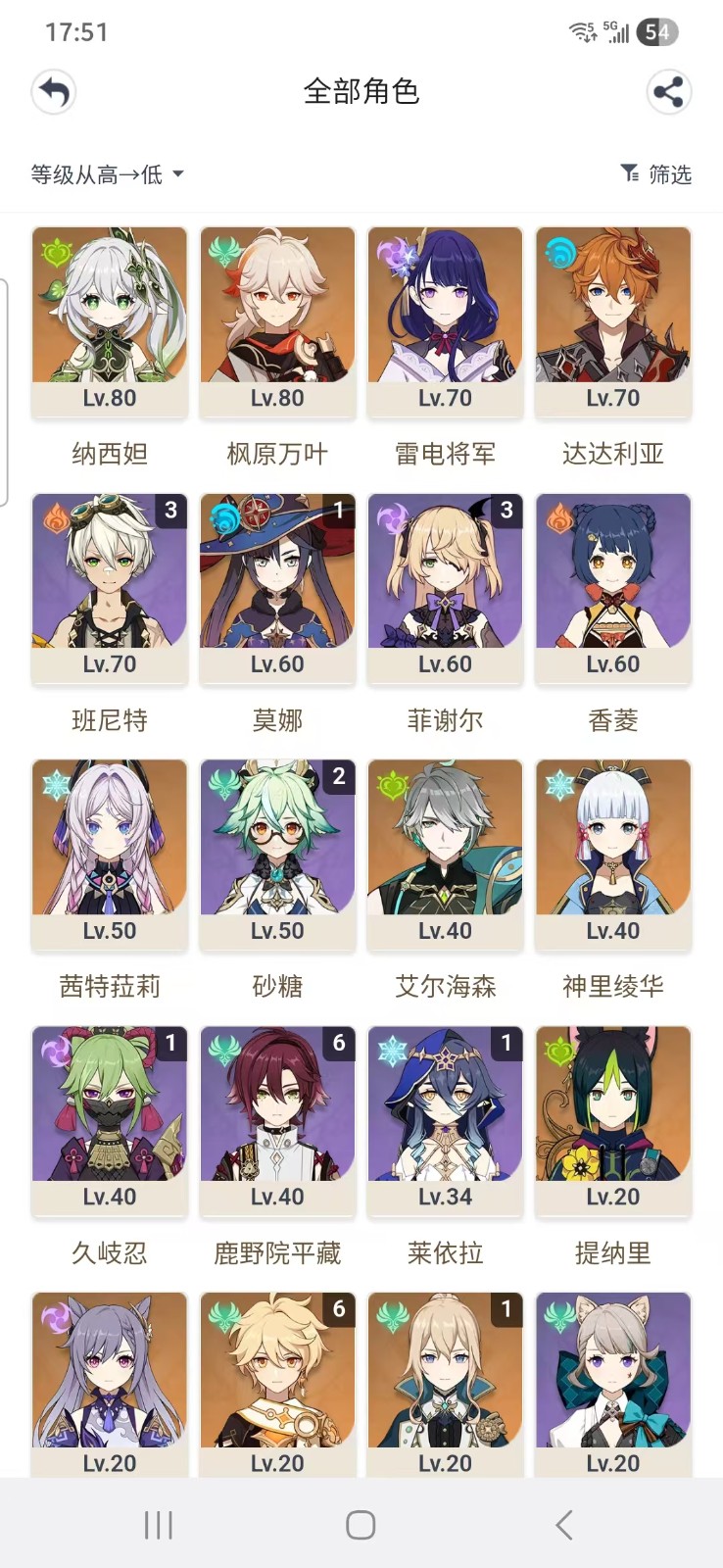Share the character list
The height and width of the screenshot is (1568, 723).
click(x=669, y=93)
